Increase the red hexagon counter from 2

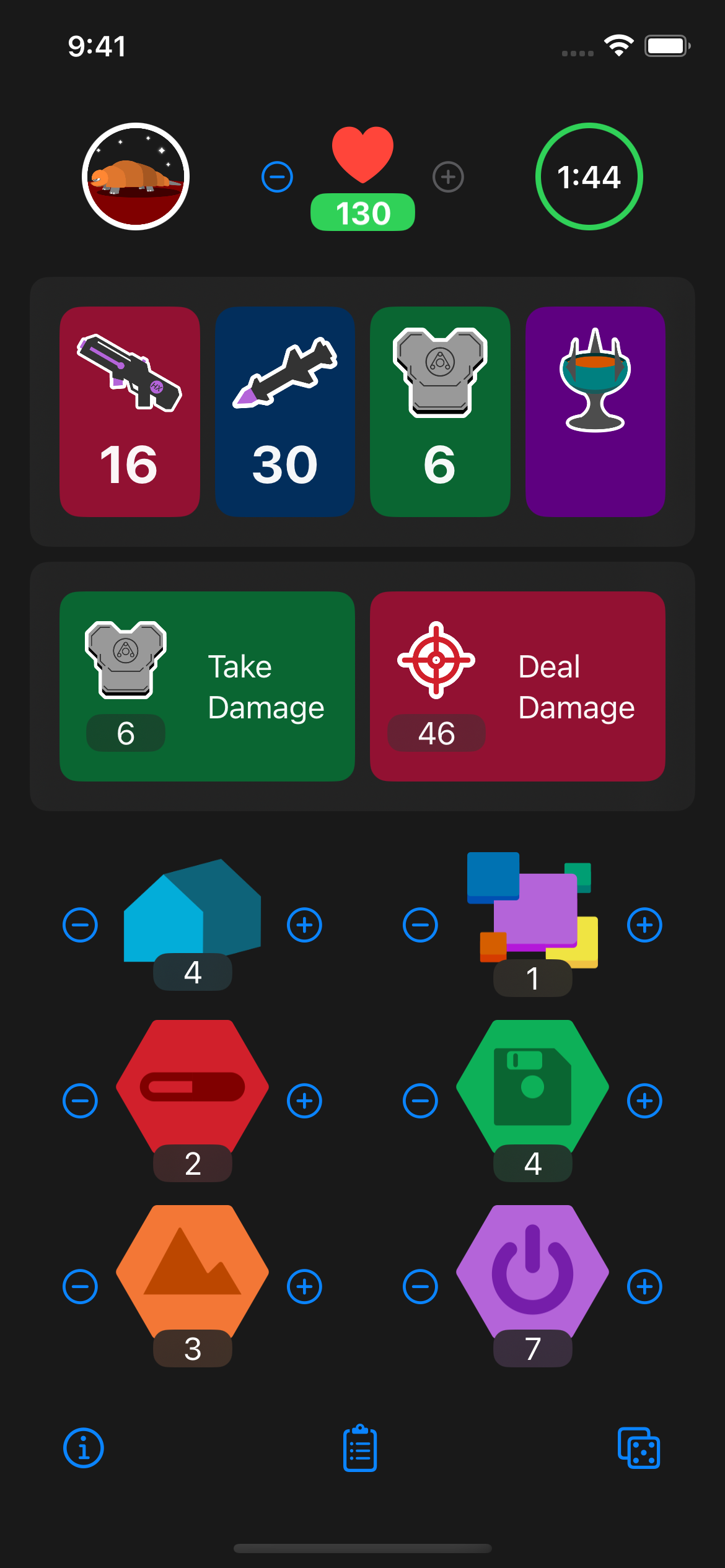[x=305, y=1102]
